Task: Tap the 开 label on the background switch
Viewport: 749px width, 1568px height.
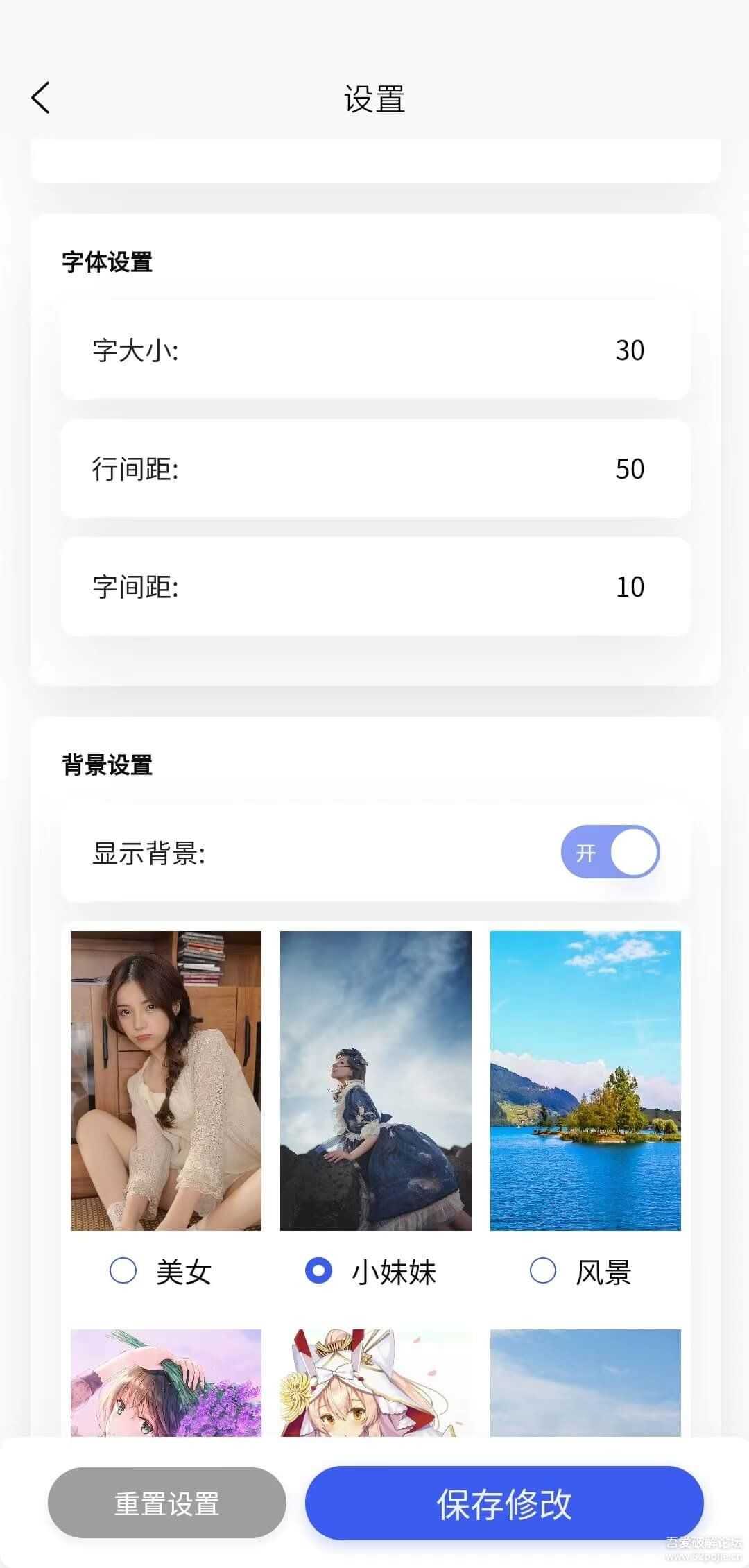Action: [x=587, y=851]
